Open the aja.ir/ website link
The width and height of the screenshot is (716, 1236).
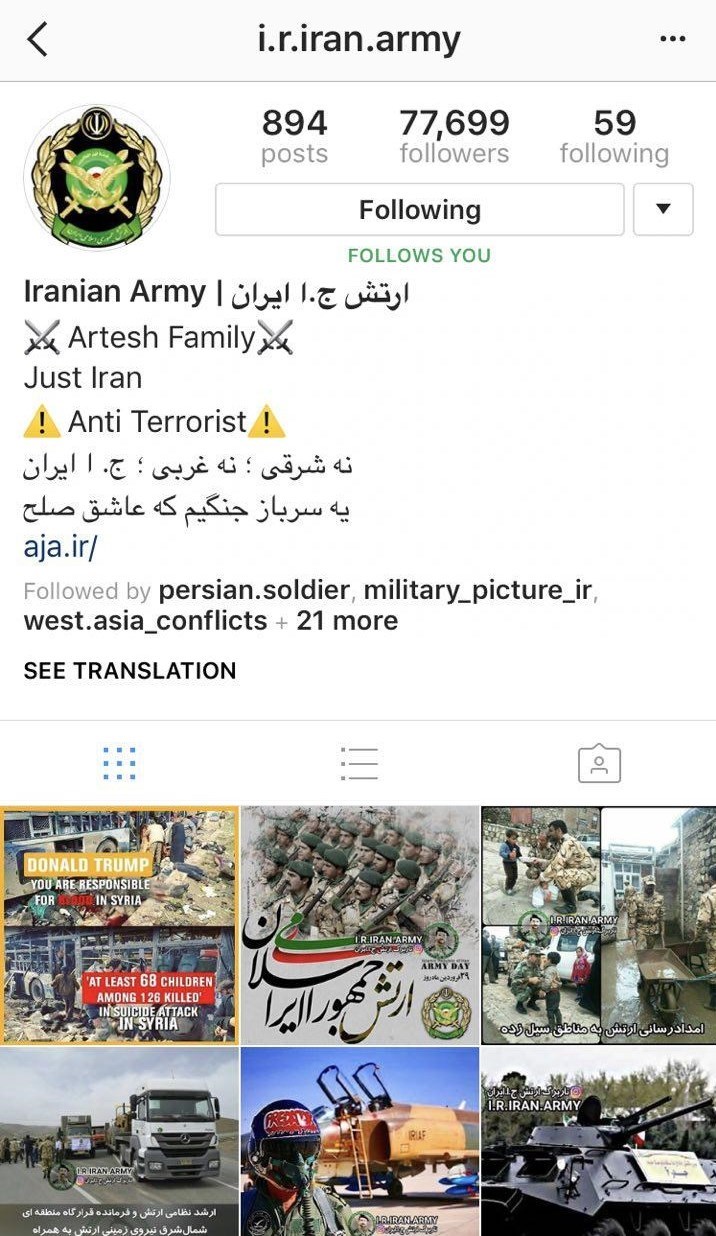click(x=59, y=547)
